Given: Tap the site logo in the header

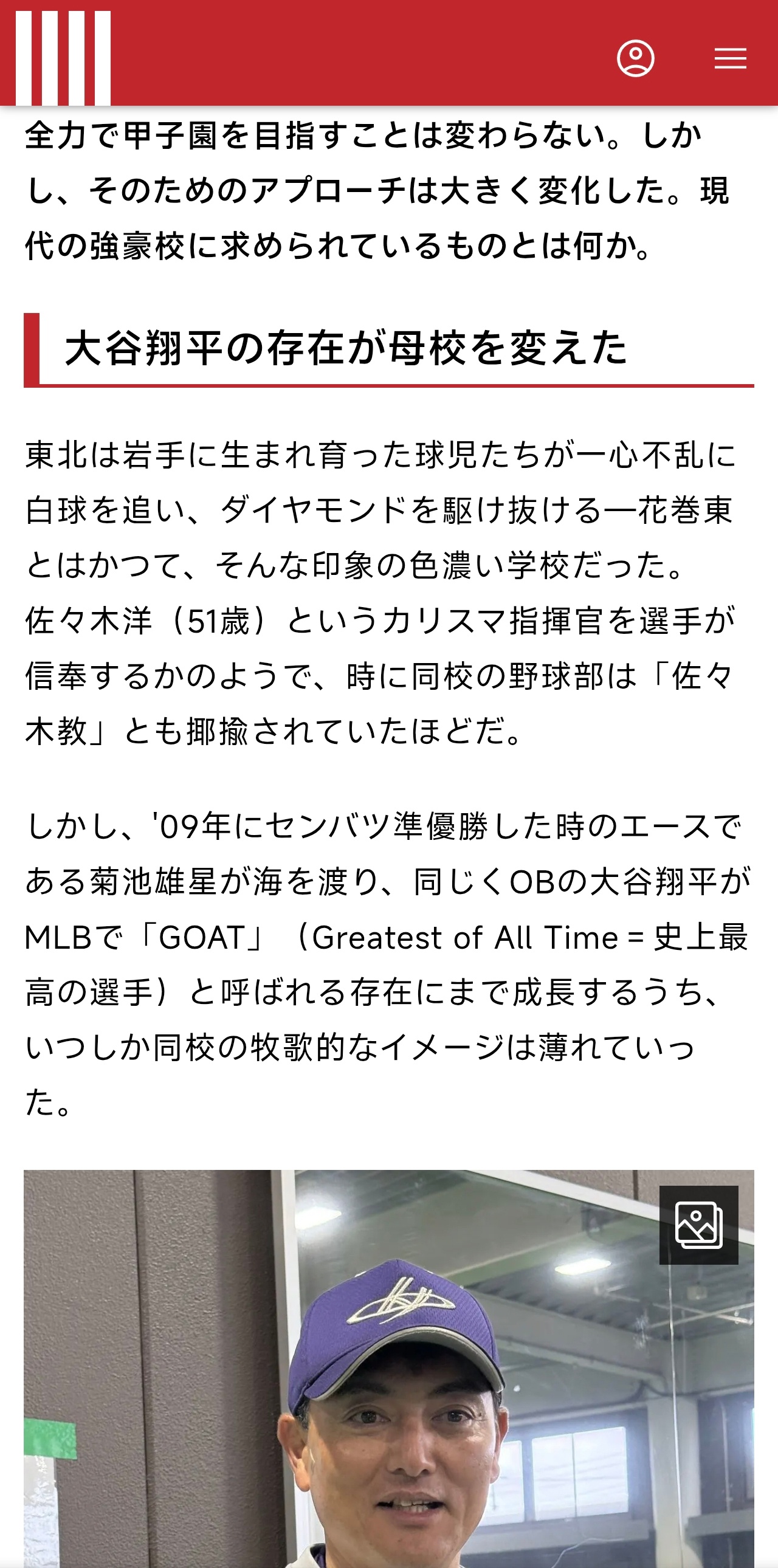Looking at the screenshot, I should [63, 58].
